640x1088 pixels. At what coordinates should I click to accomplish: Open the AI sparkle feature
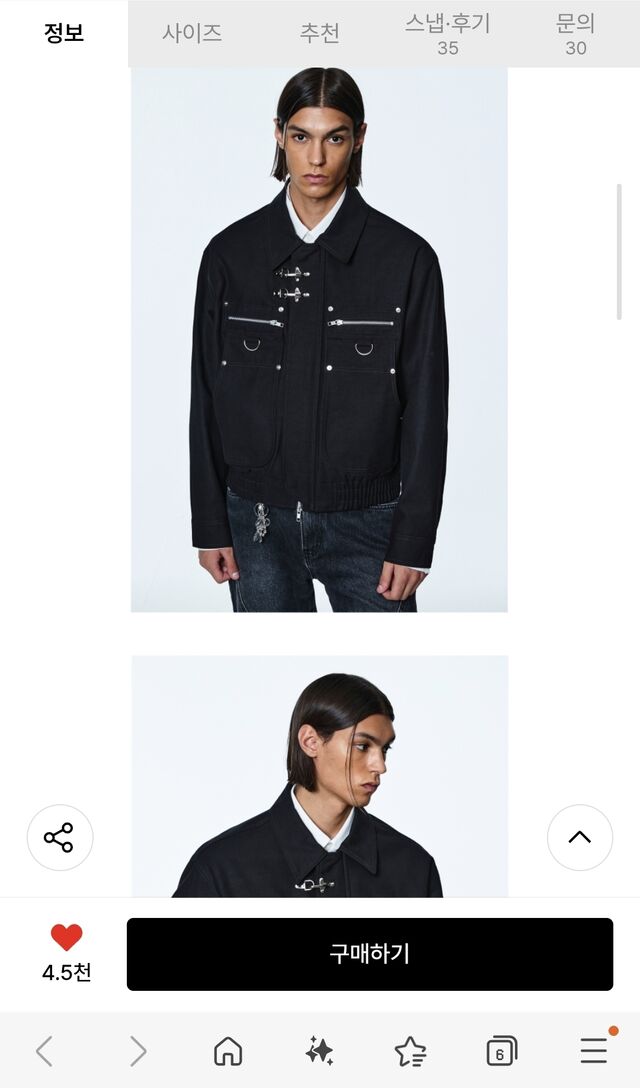[319, 1051]
